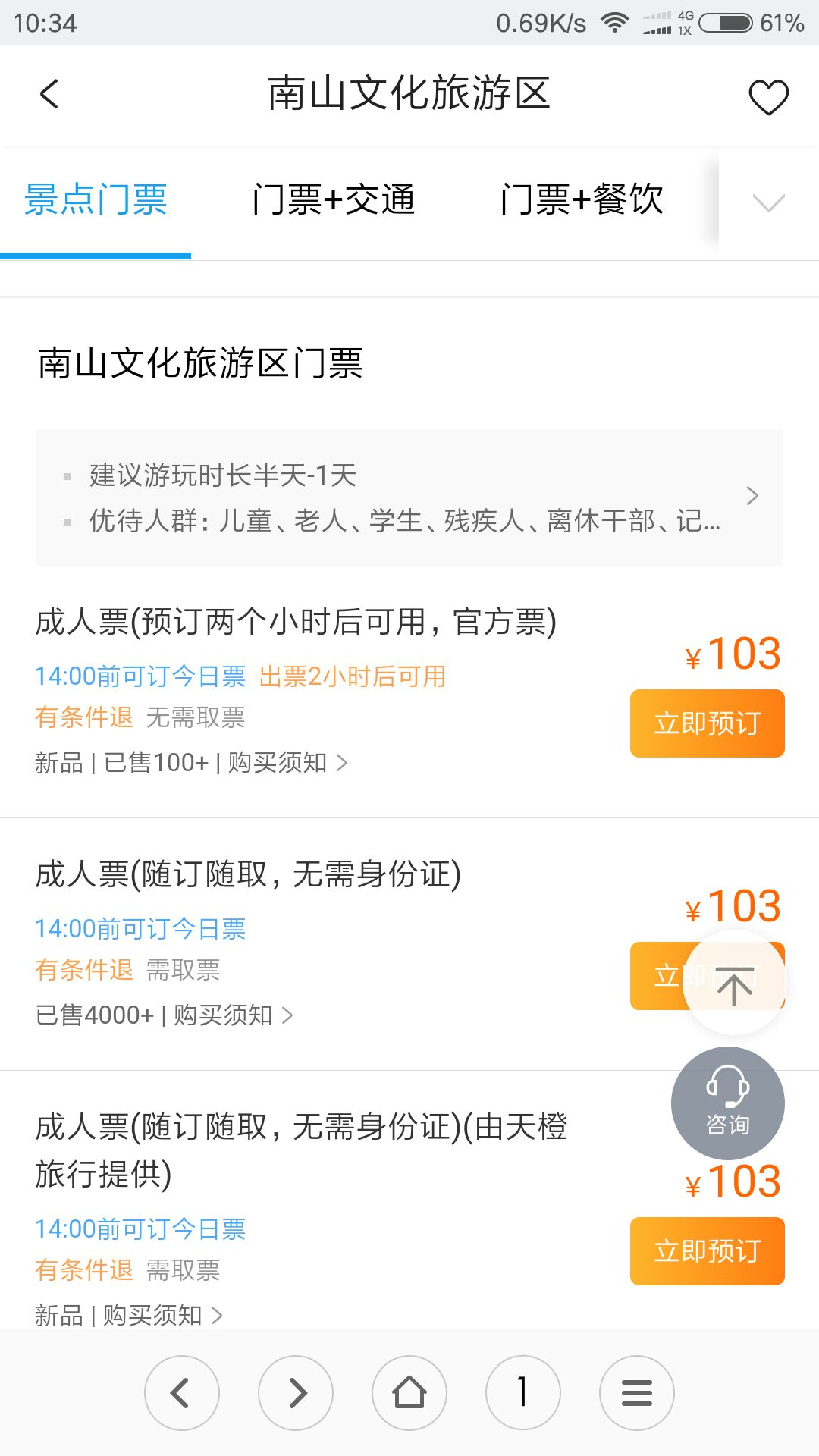This screenshot has width=819, height=1456.
Task: Tap the back-to-top arrow button
Action: click(x=734, y=983)
